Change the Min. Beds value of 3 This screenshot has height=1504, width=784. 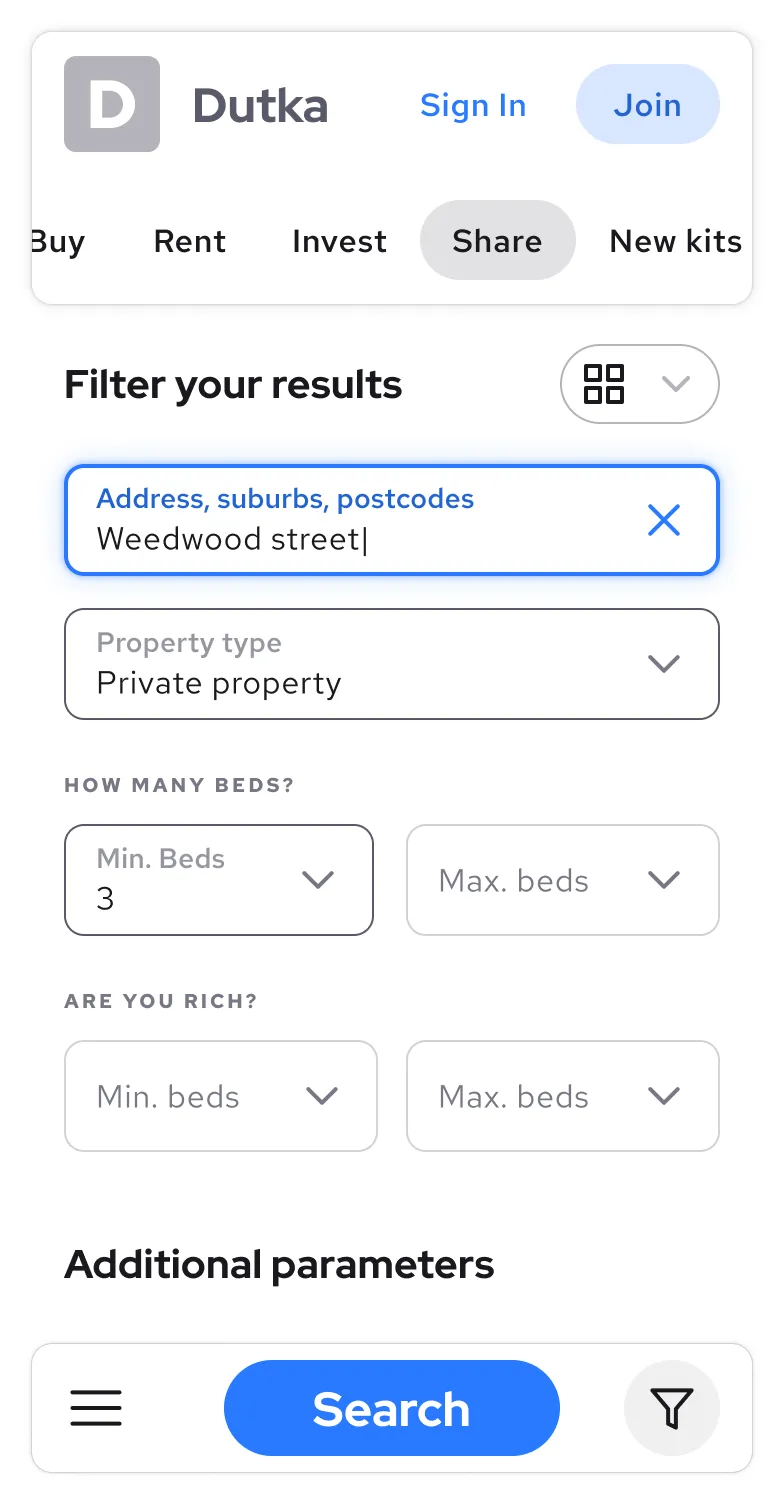point(218,880)
